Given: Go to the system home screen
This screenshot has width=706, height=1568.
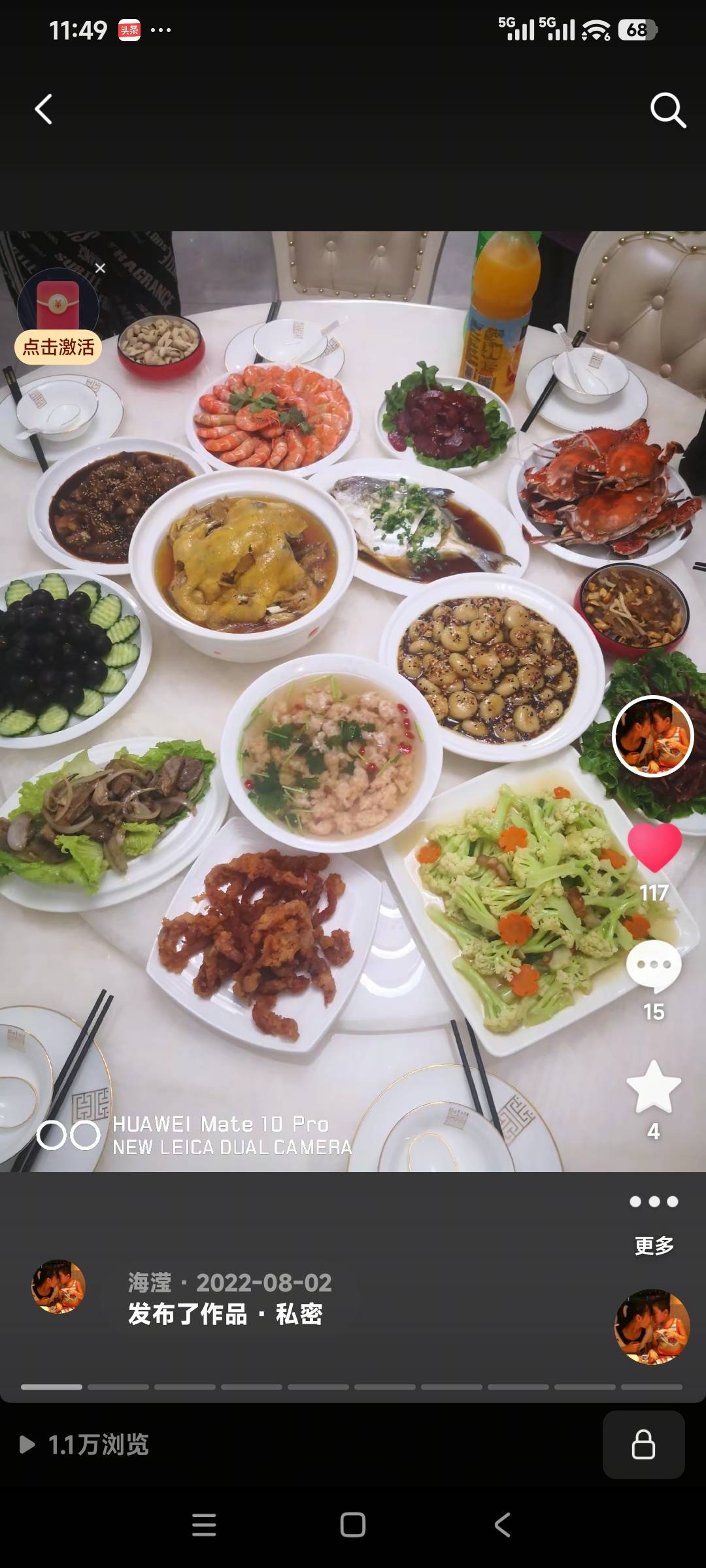Looking at the screenshot, I should point(353,1525).
